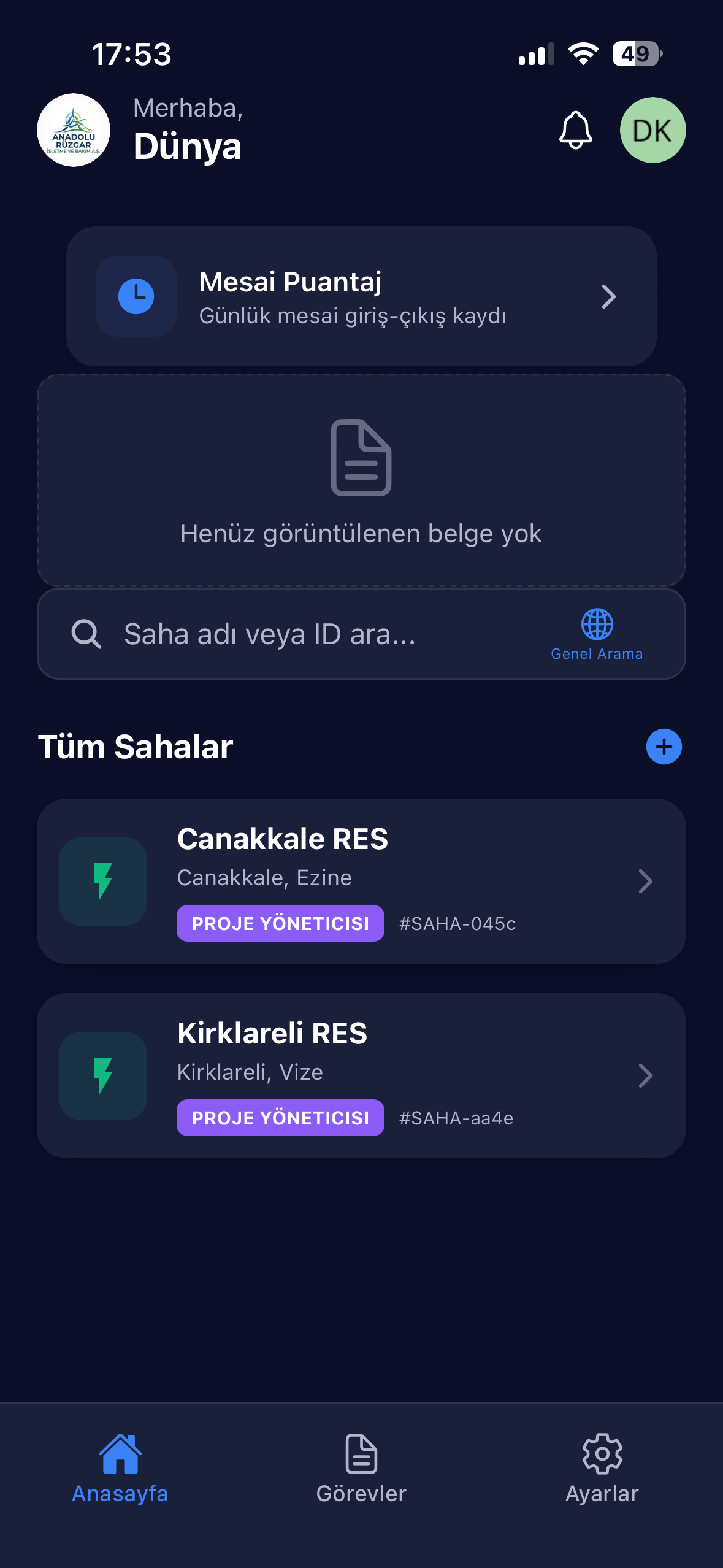Viewport: 723px width, 1568px height.
Task: Tap the DK profile avatar
Action: coord(652,131)
